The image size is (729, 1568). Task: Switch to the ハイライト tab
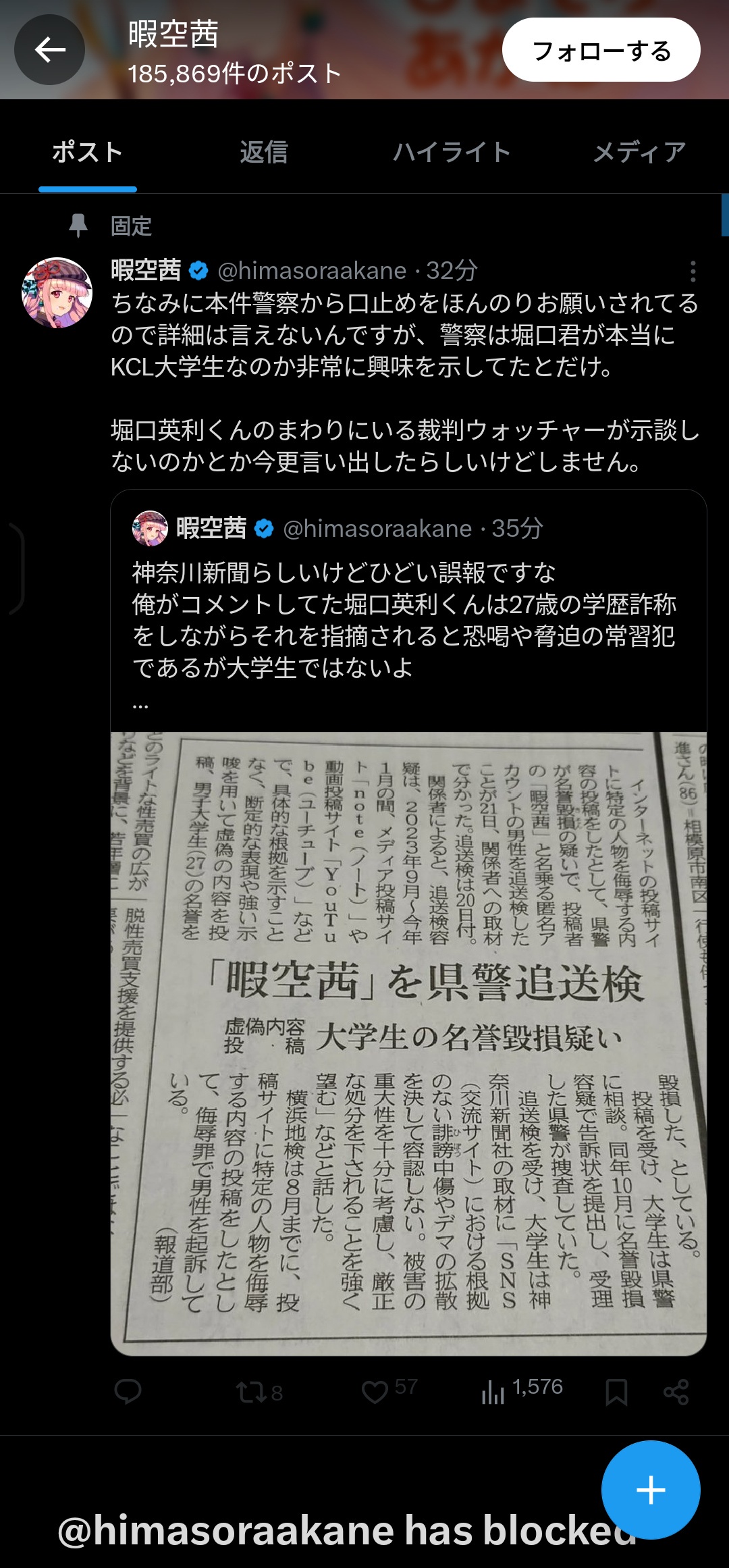coord(452,152)
